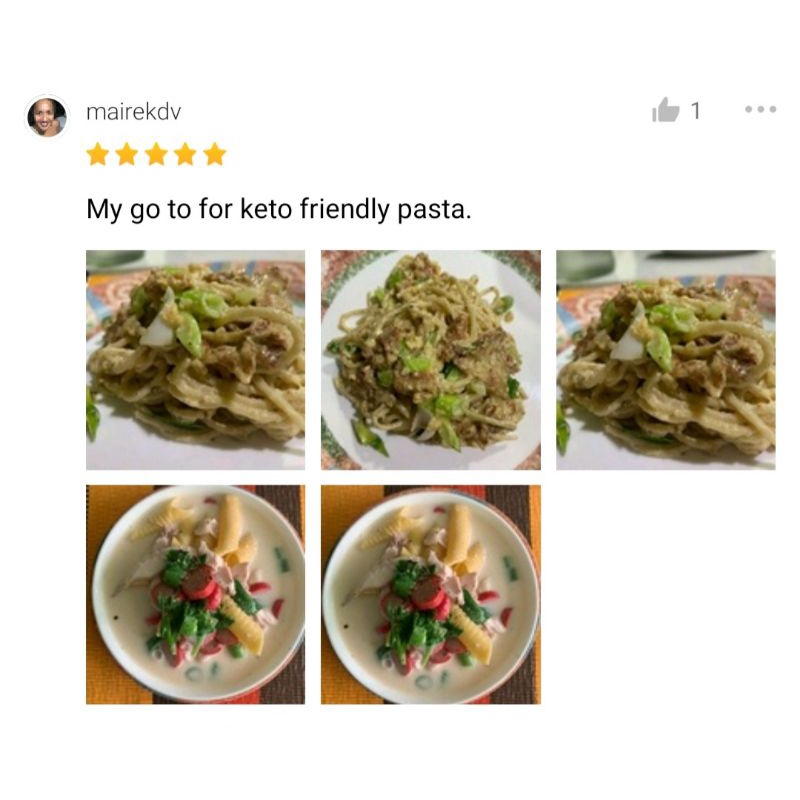View mairekdv's profile picture

[47, 117]
